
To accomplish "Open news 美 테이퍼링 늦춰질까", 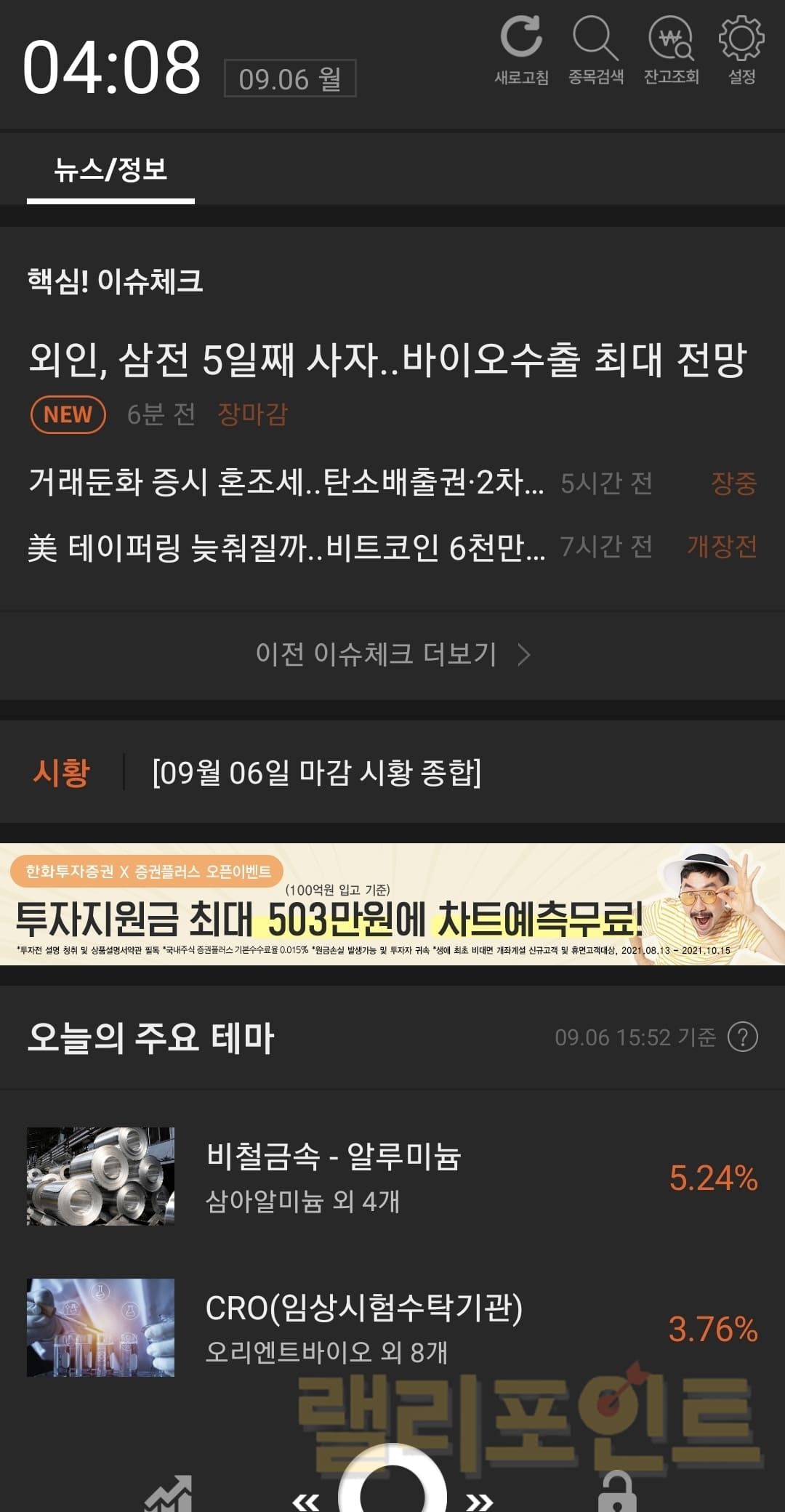I will click(x=286, y=547).
